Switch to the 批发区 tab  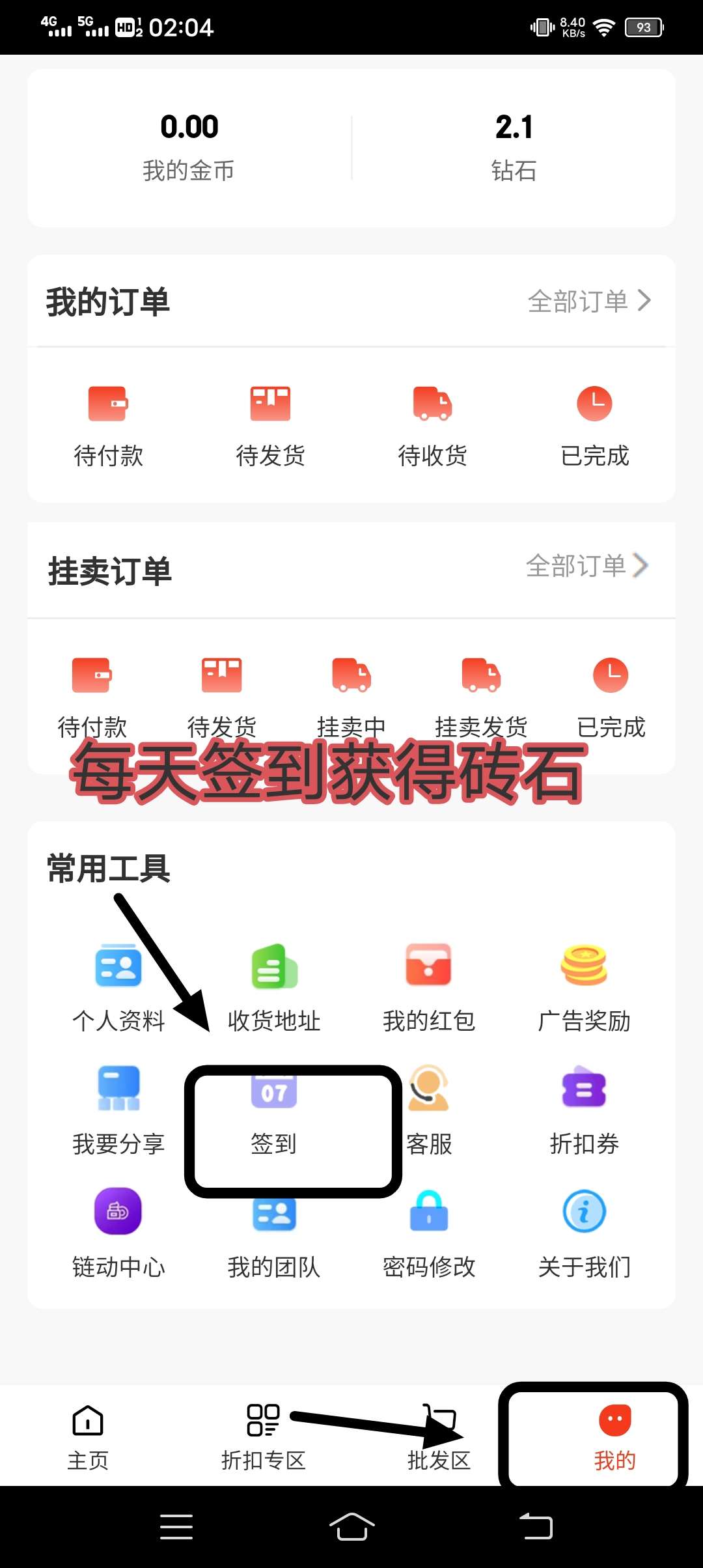(x=439, y=1436)
